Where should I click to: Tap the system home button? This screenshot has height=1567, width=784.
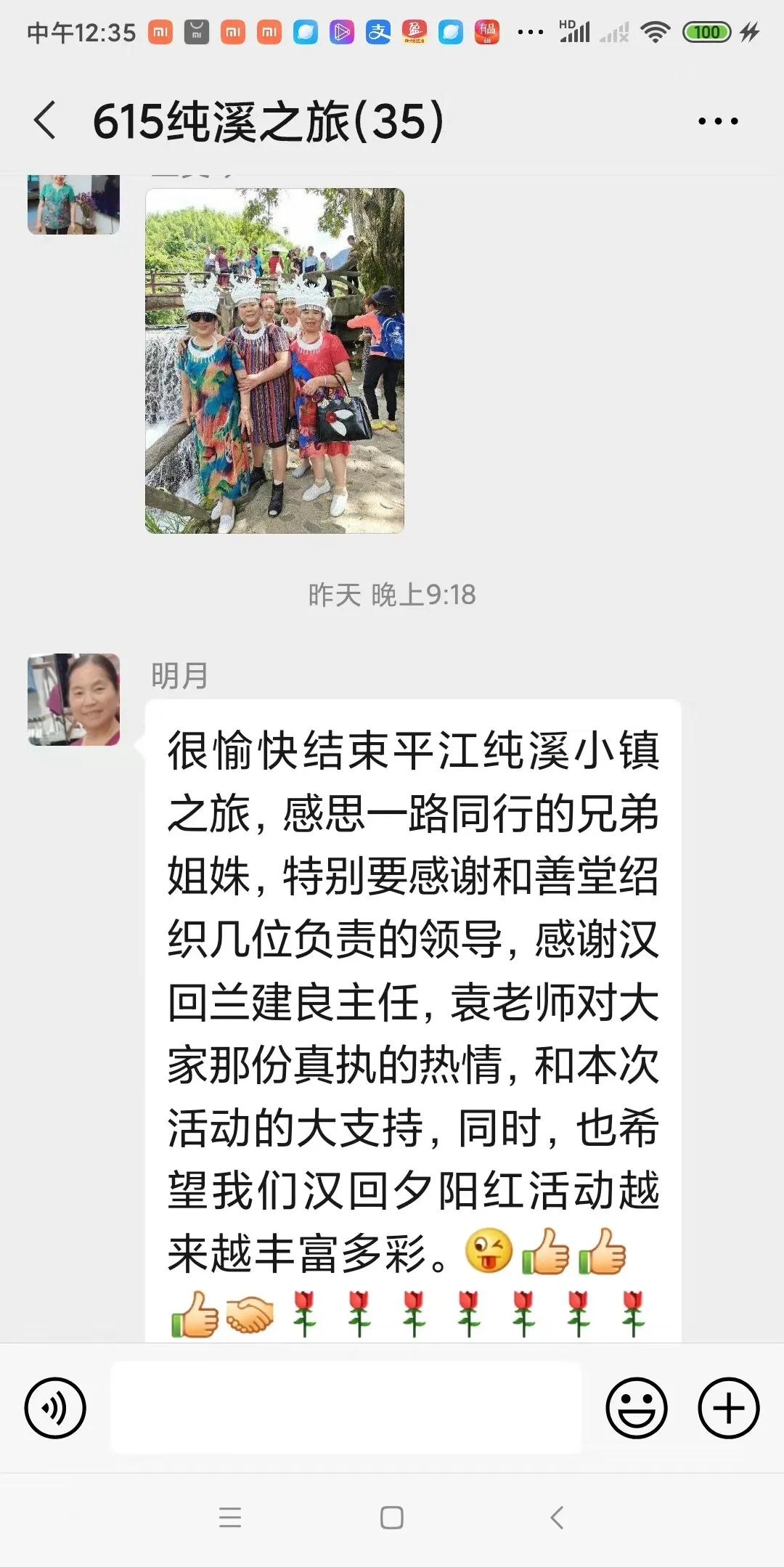392,1518
